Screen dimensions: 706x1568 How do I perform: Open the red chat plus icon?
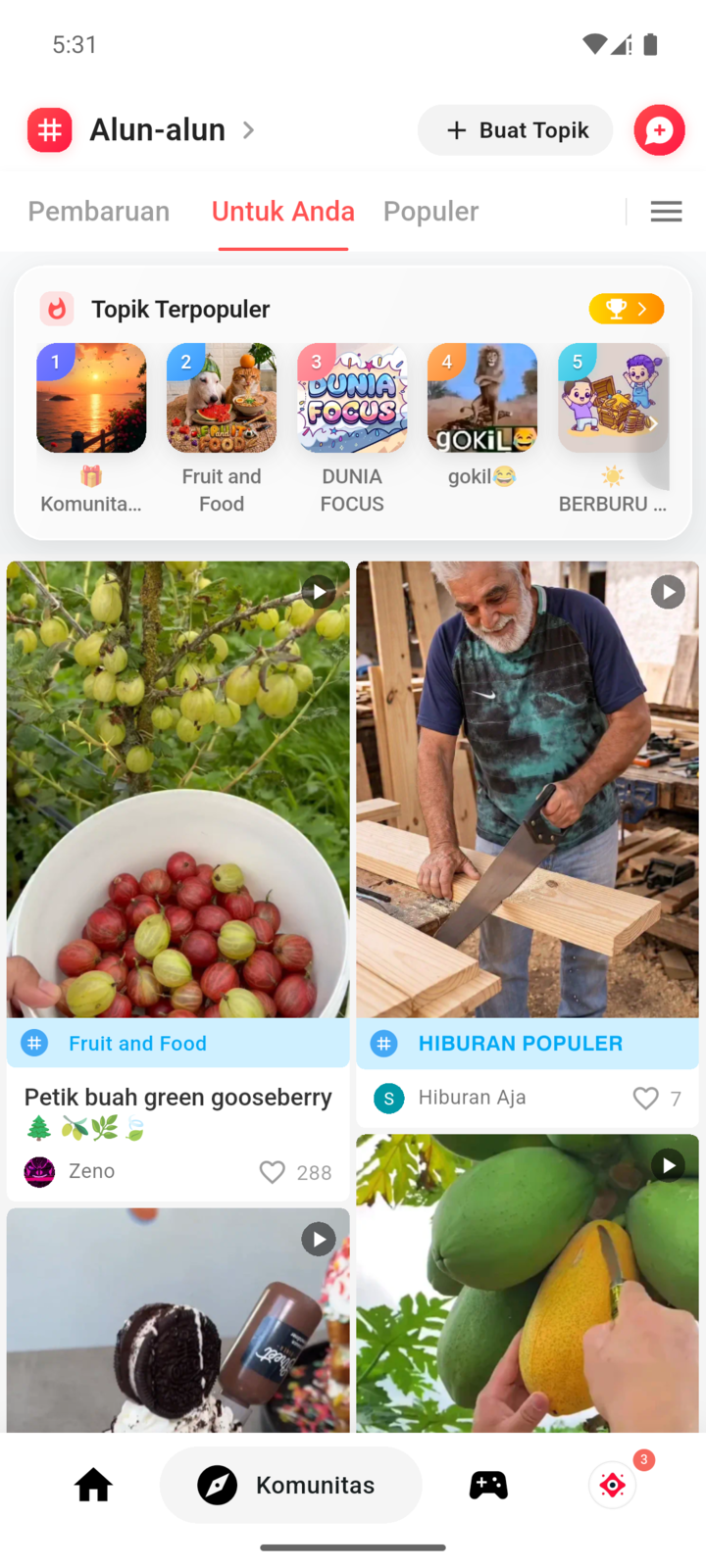(x=659, y=130)
